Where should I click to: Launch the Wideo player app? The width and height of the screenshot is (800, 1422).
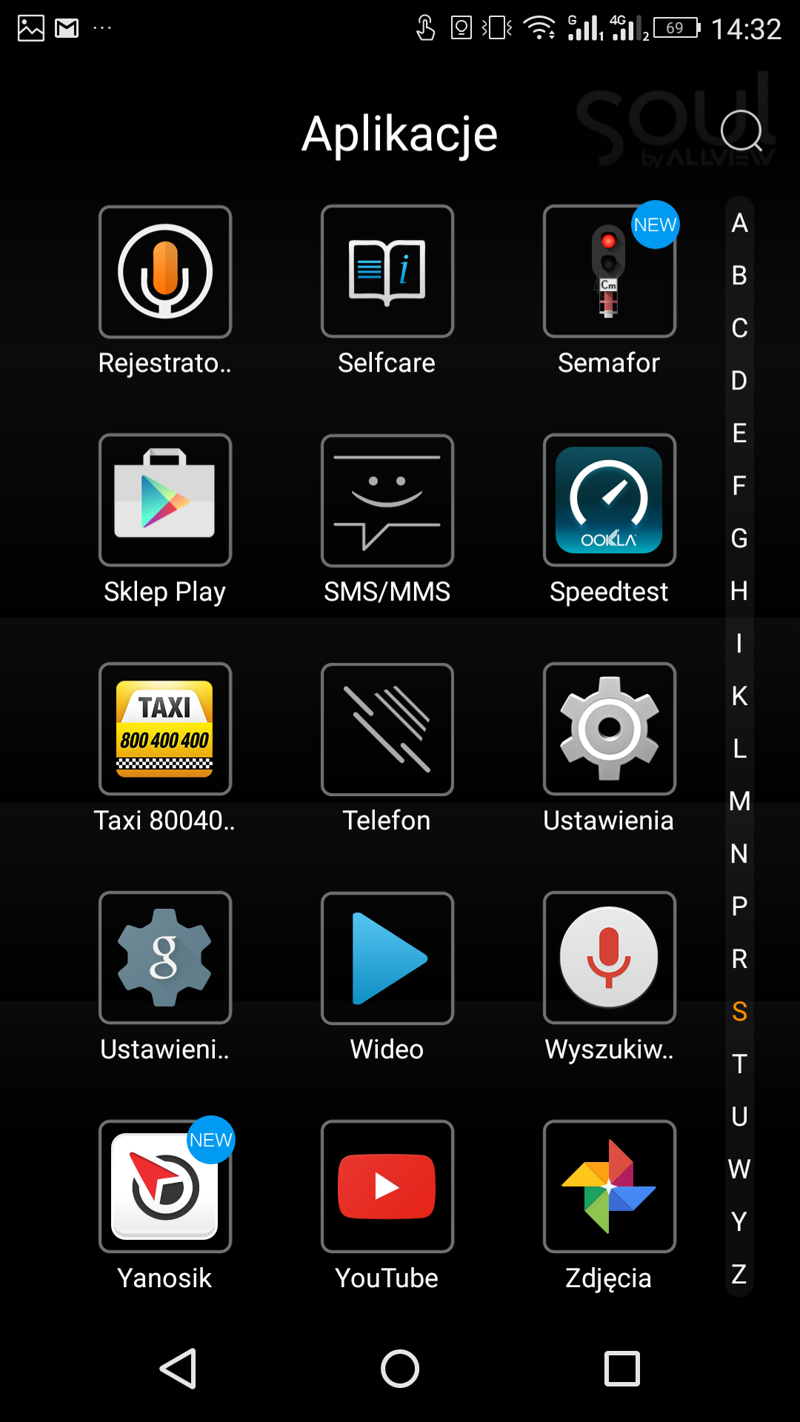[x=387, y=958]
